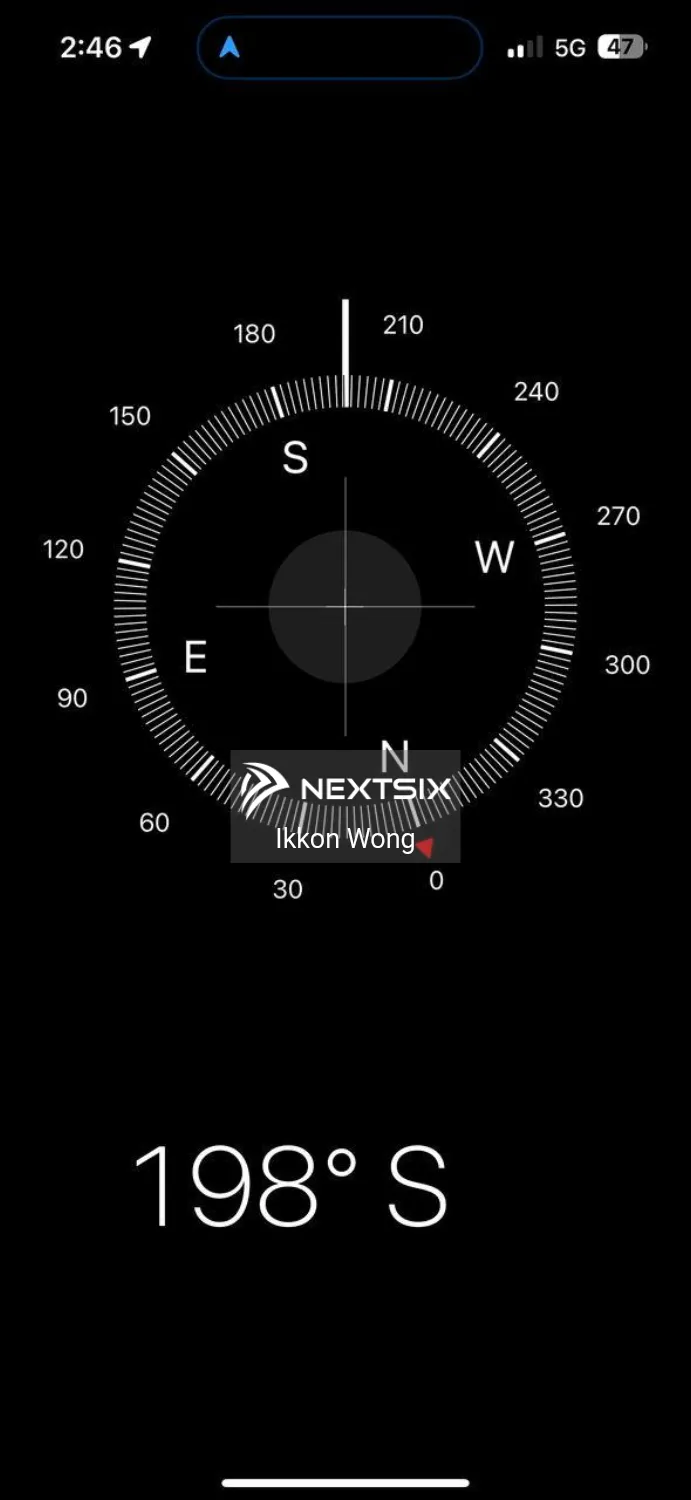Open the navigation activity in the Dynamic Island
This screenshot has height=1500, width=691.
pos(339,47)
